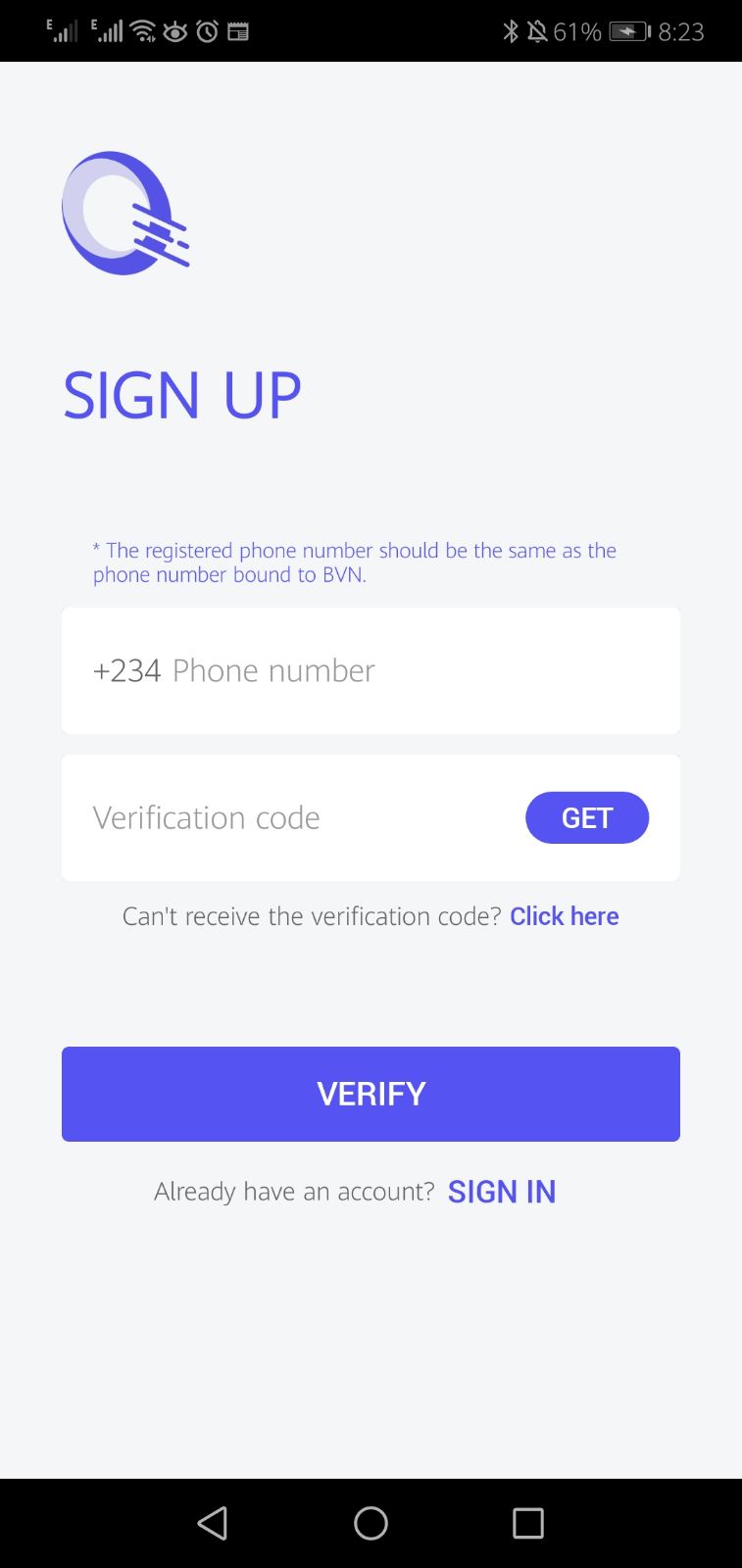Image resolution: width=742 pixels, height=1568 pixels.
Task: Tap GET to request verification code
Action: pos(586,817)
